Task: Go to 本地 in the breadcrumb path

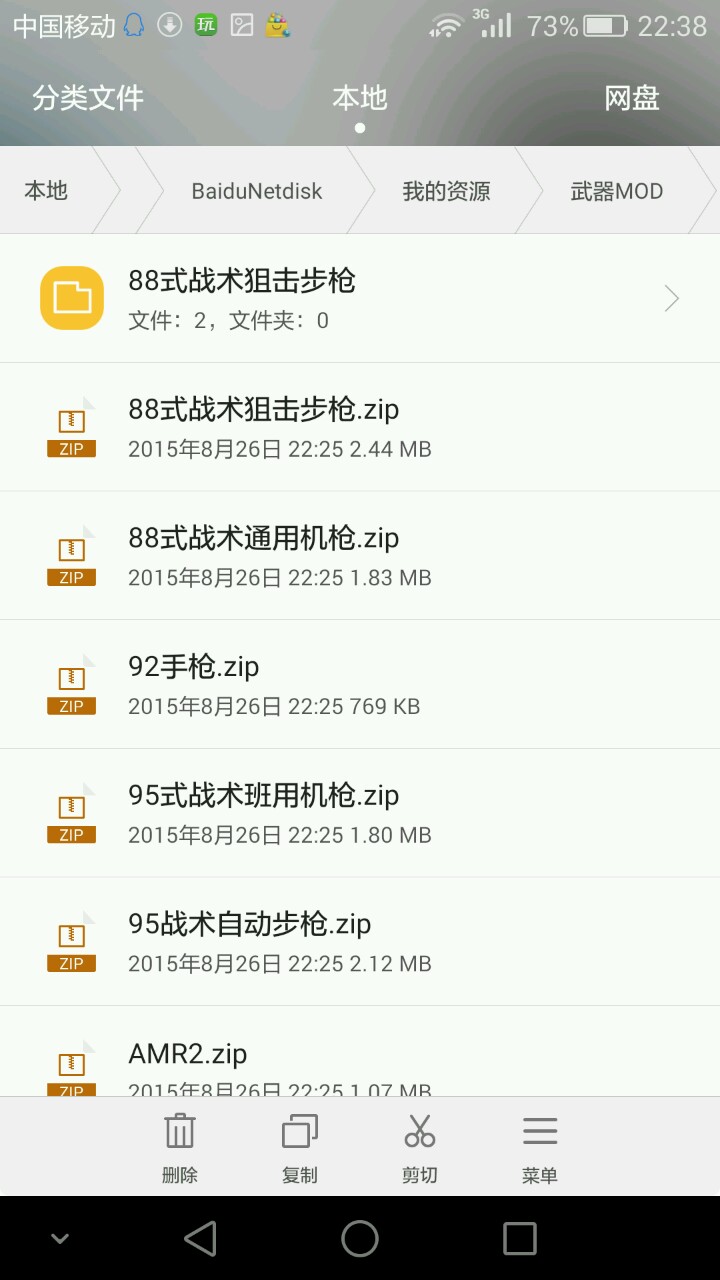Action: click(46, 190)
